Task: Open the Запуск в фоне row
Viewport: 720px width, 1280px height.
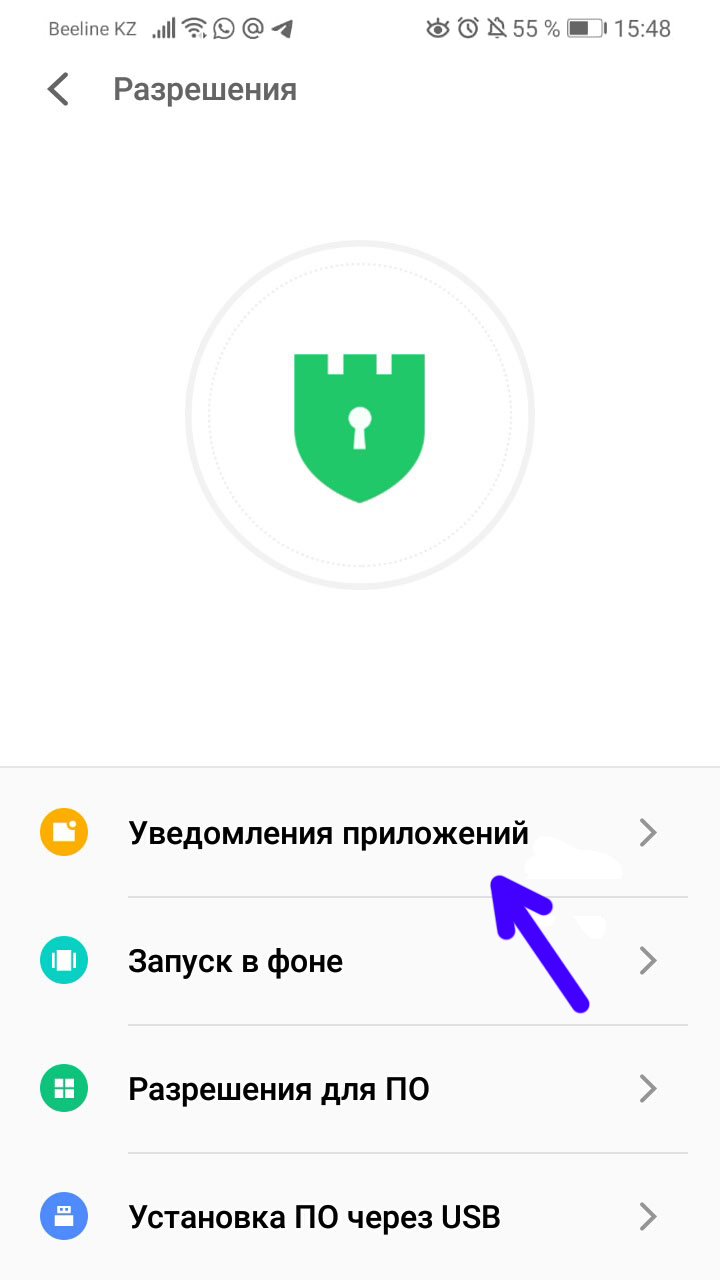Action: (x=236, y=961)
